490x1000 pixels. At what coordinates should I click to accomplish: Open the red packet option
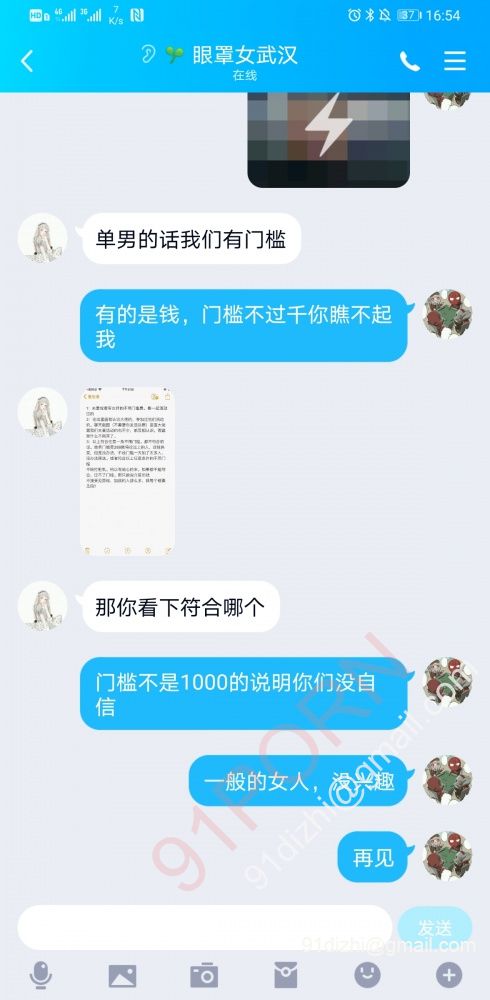[286, 976]
